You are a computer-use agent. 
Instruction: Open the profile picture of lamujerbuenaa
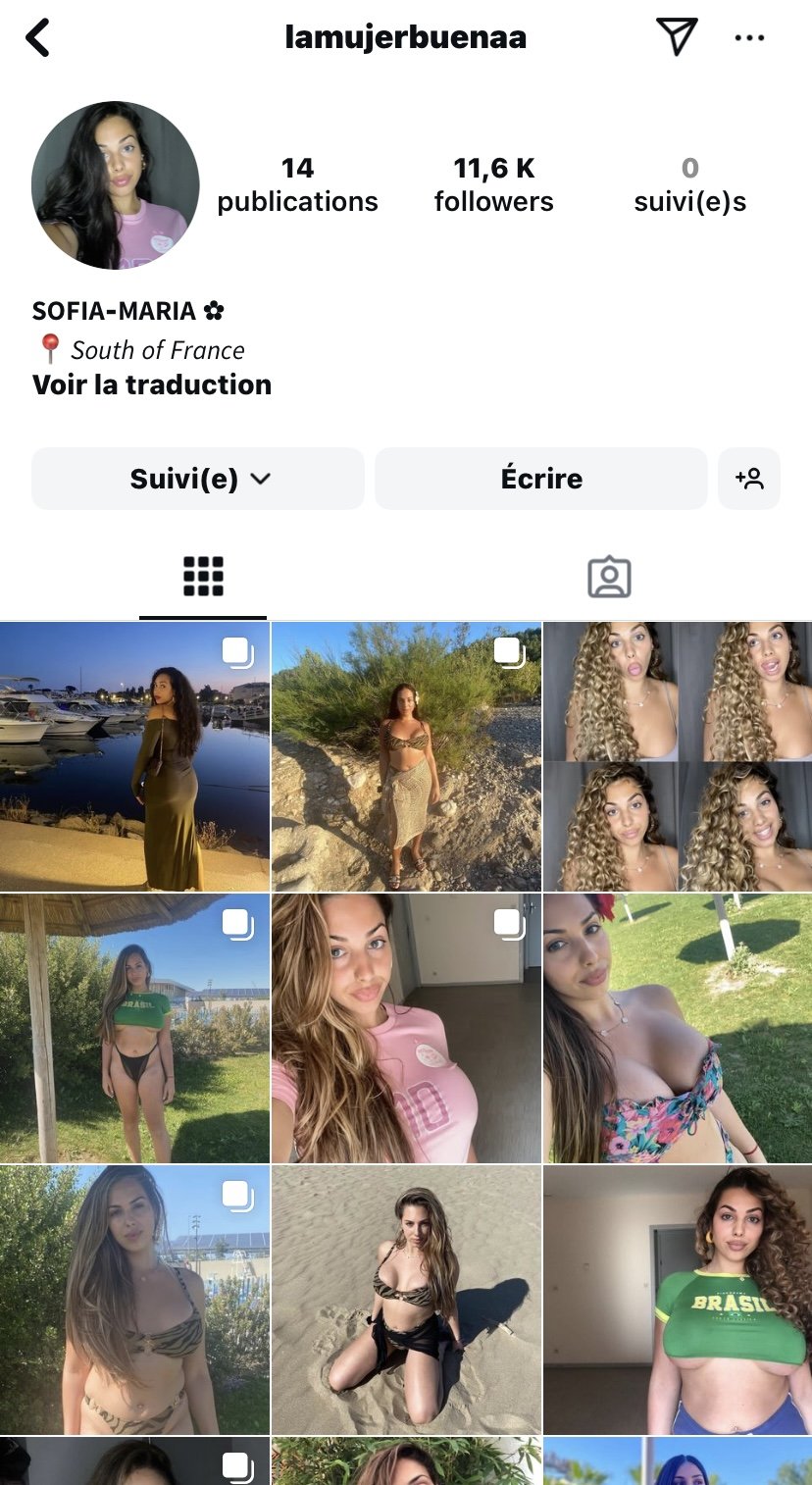116,185
